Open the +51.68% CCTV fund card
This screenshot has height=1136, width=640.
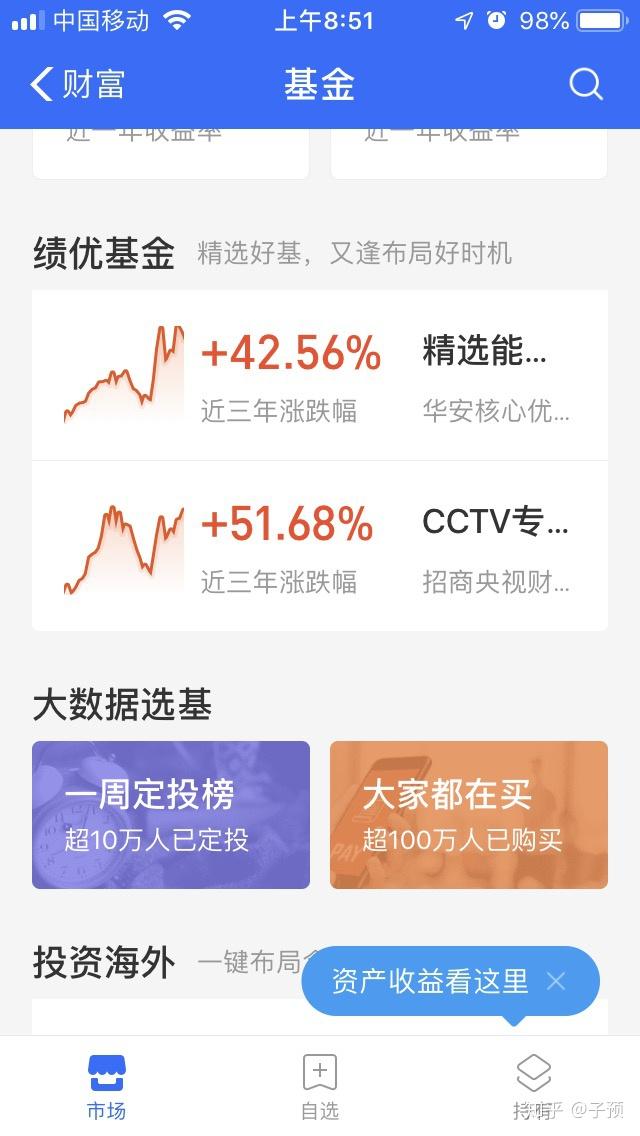tap(320, 546)
